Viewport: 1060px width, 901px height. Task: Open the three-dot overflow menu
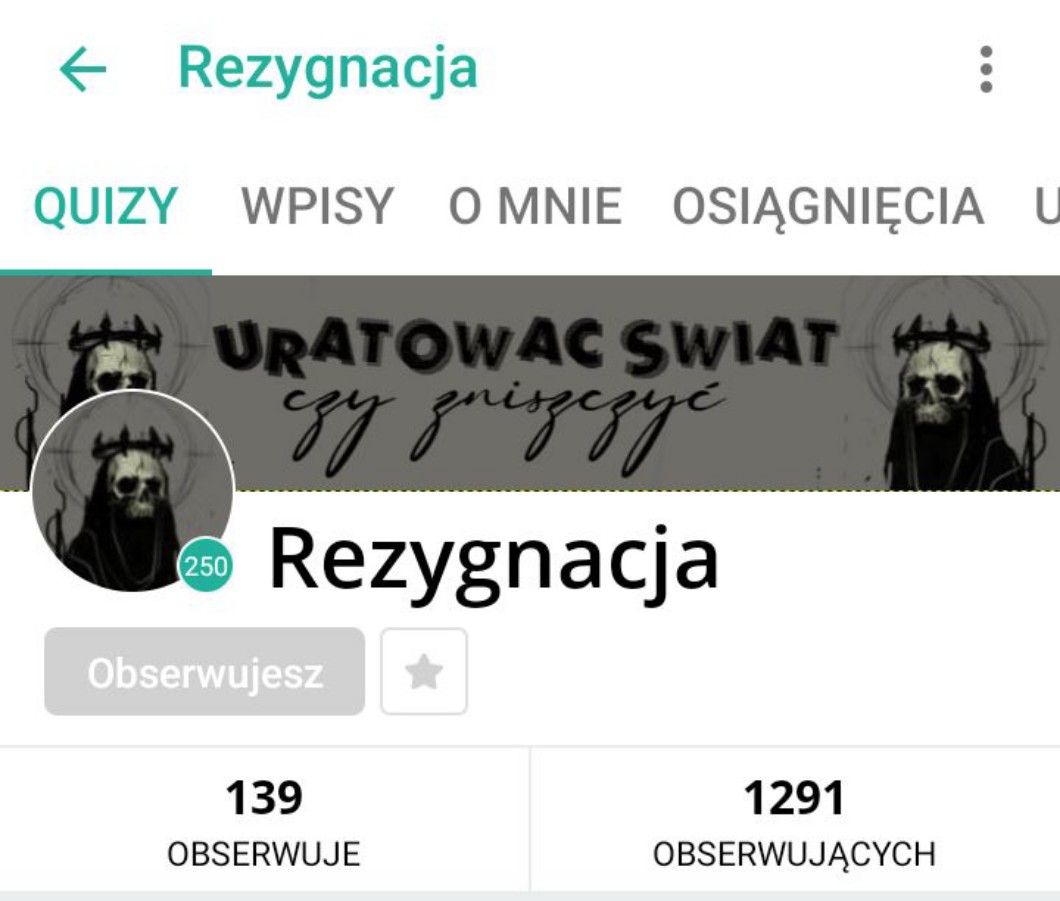(986, 69)
